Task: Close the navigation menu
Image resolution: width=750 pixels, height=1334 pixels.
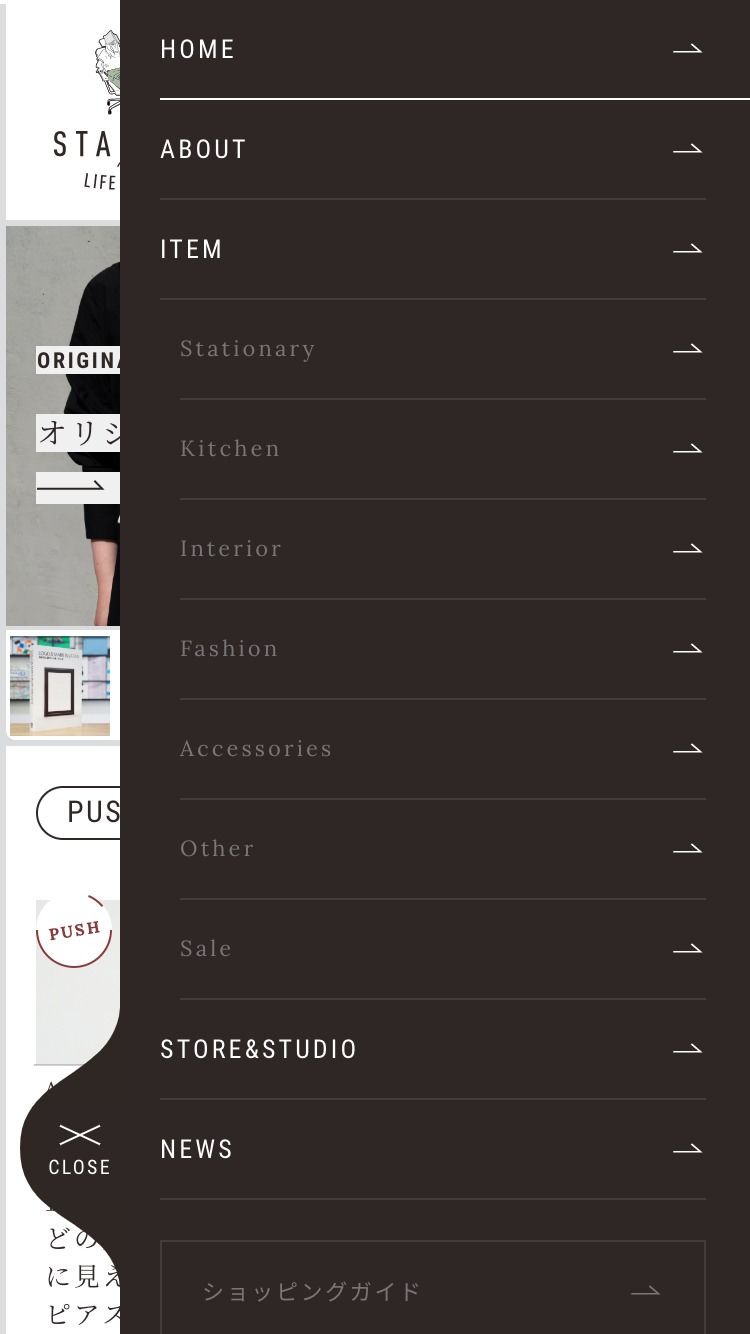Action: coord(79,1149)
